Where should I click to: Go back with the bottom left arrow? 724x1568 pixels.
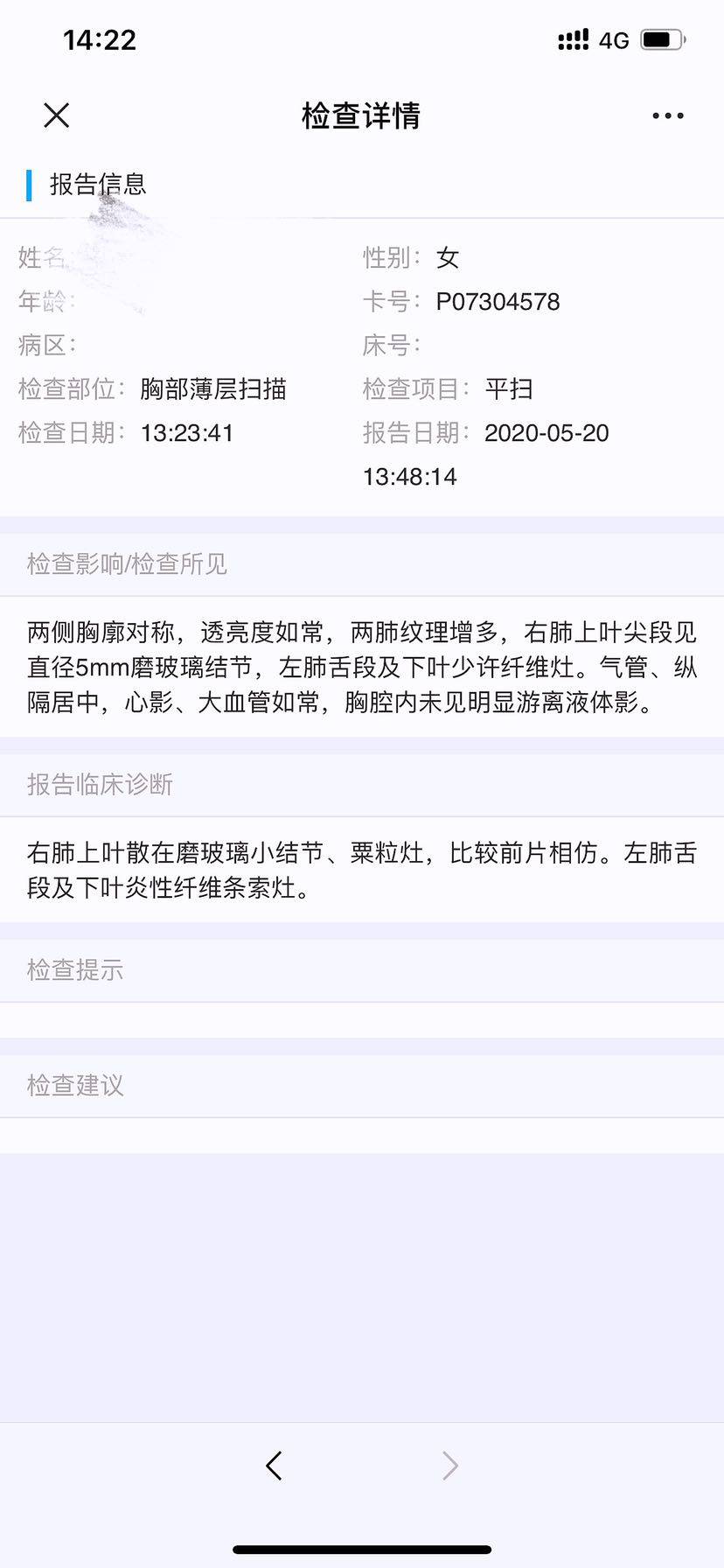(275, 1466)
